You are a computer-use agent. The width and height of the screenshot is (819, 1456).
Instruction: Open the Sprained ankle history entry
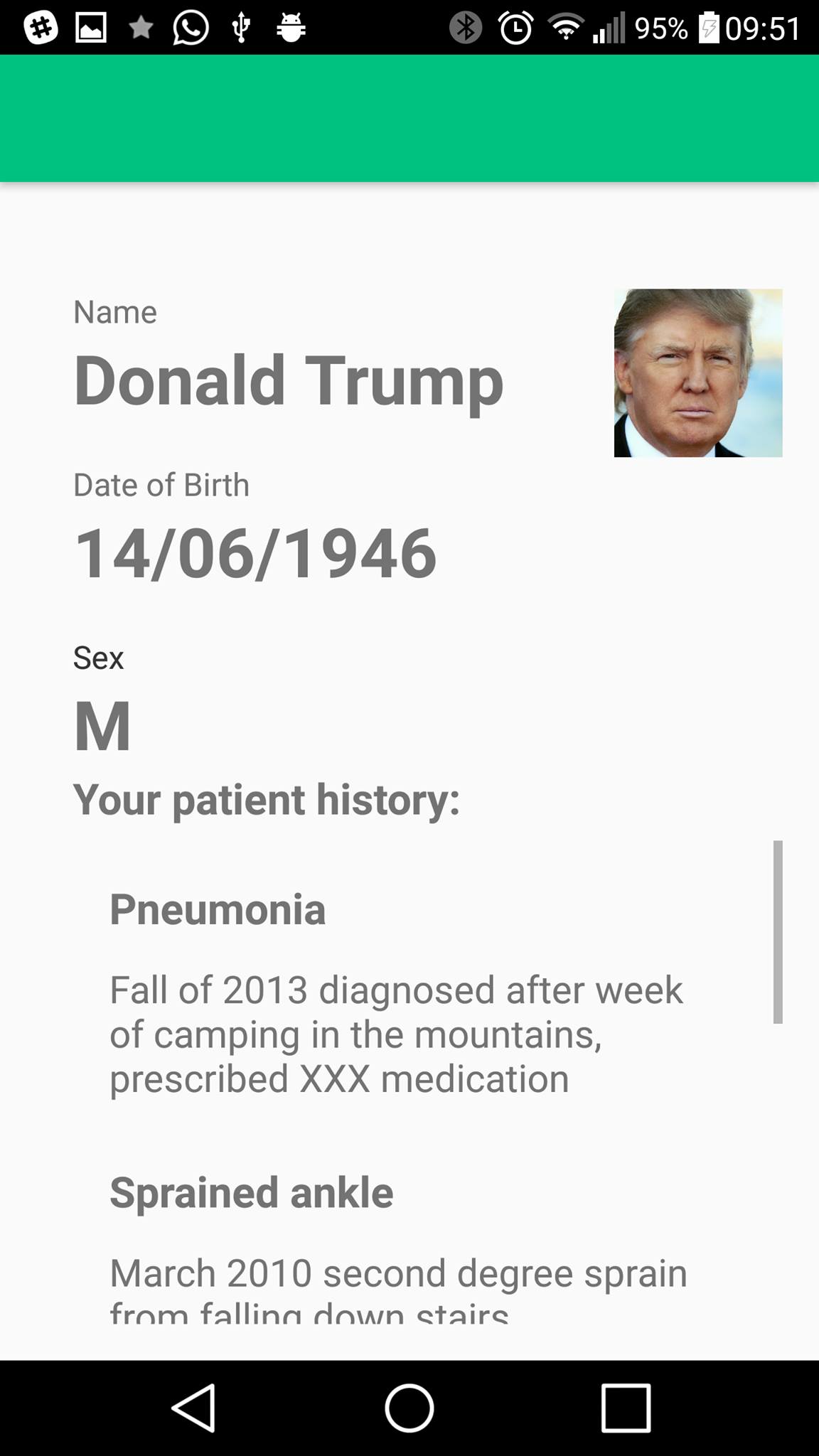click(251, 1192)
